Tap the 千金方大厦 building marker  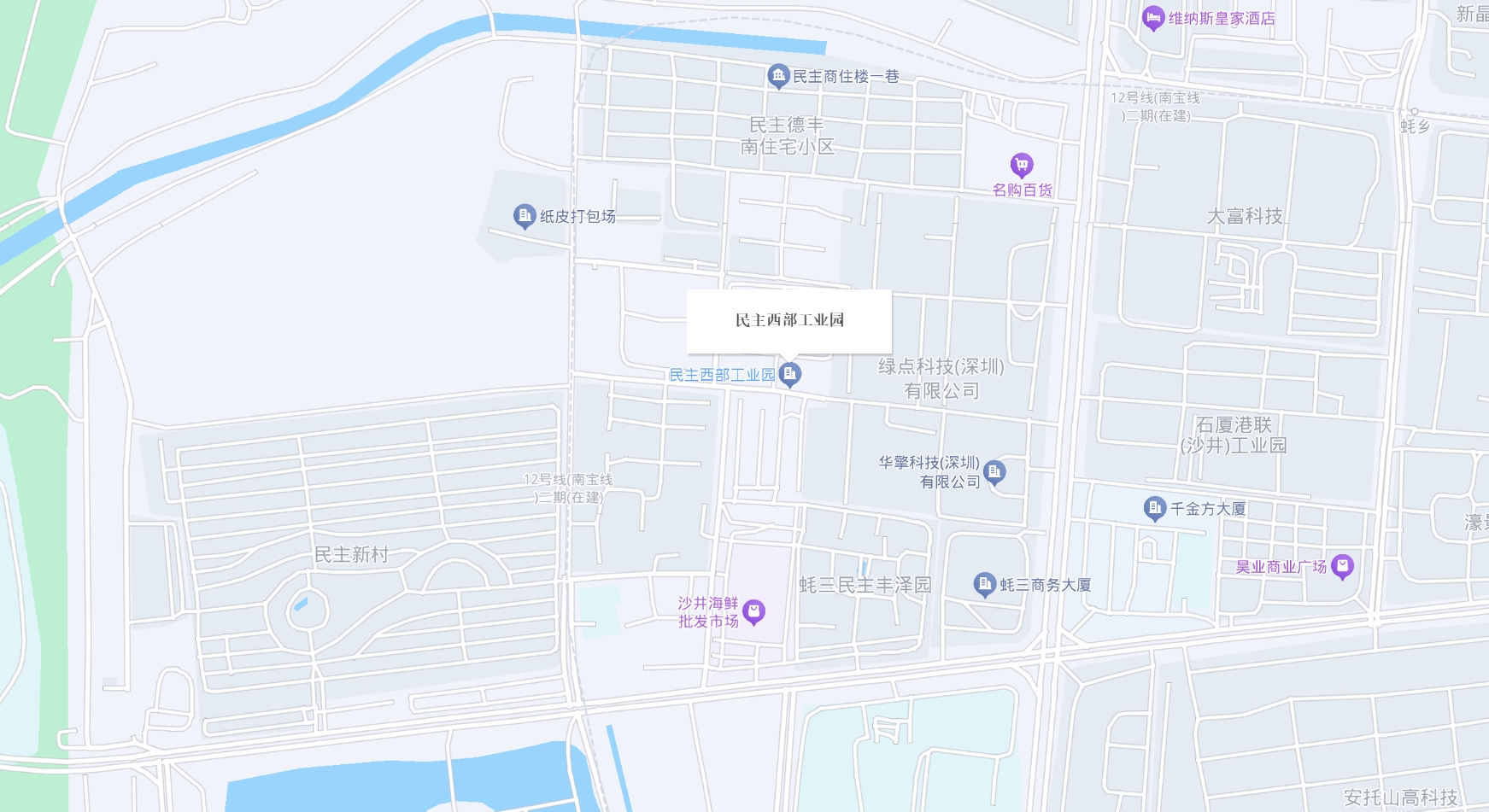click(x=1154, y=509)
